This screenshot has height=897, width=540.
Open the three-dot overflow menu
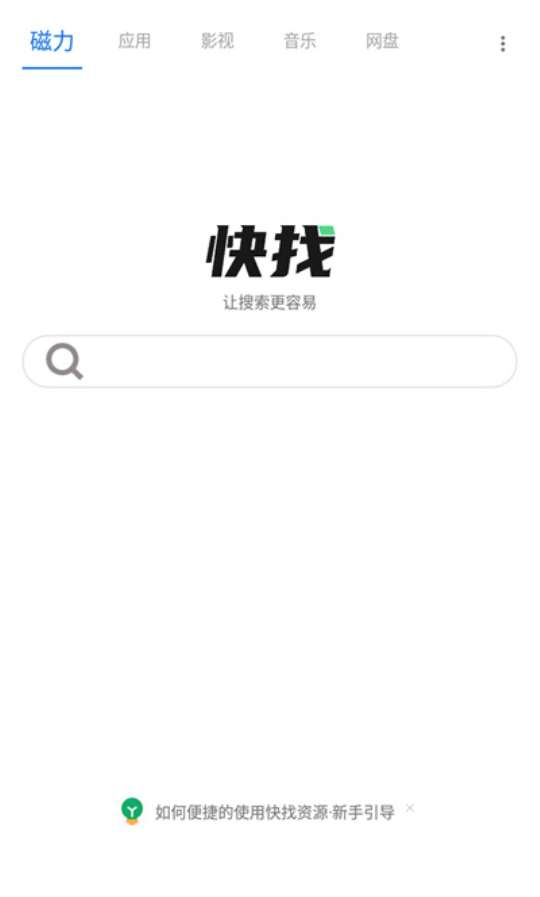click(503, 43)
